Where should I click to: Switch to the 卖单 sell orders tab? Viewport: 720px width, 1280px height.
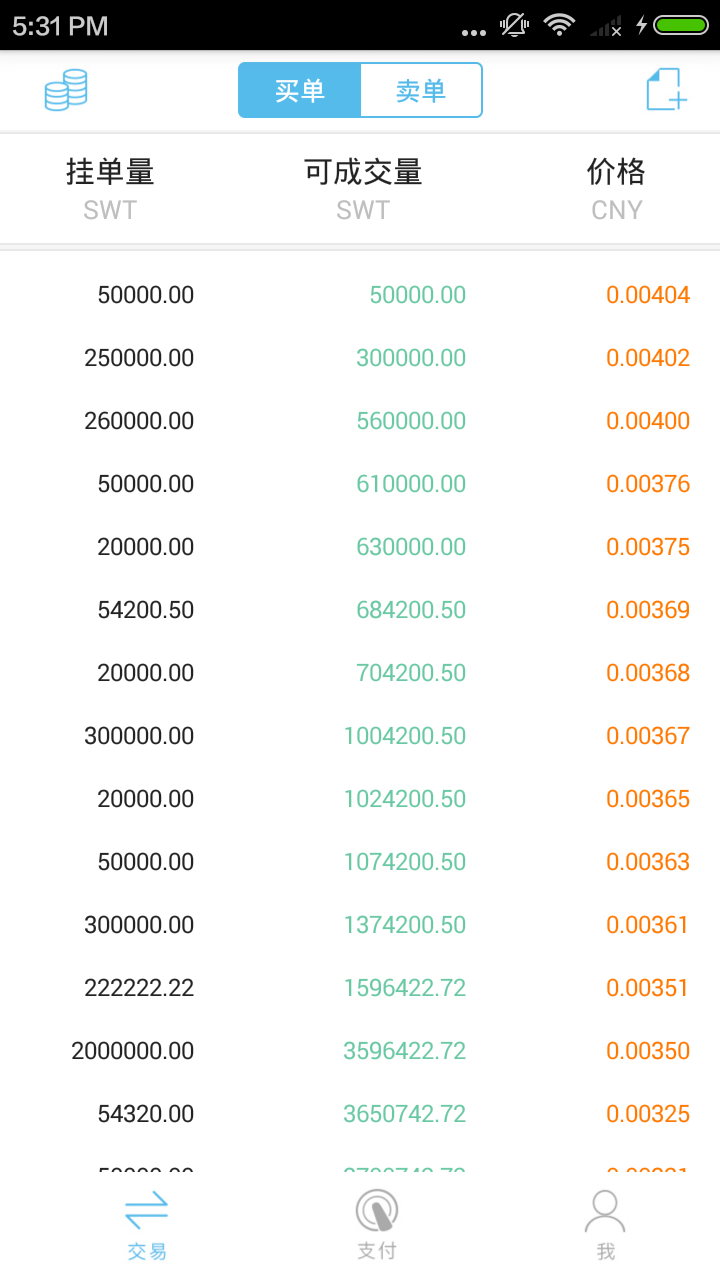coord(421,91)
